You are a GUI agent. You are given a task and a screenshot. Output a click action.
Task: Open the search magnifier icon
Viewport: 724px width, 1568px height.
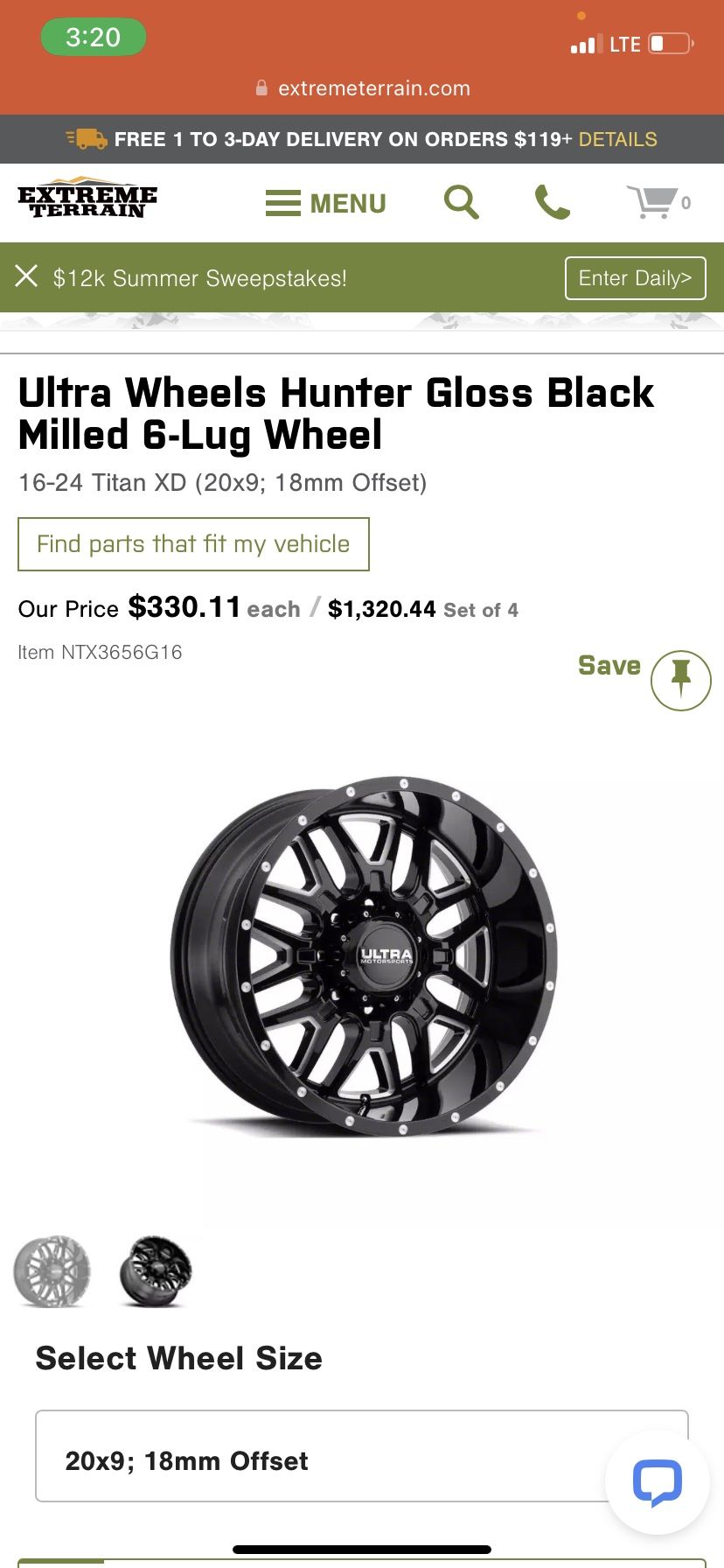[461, 202]
